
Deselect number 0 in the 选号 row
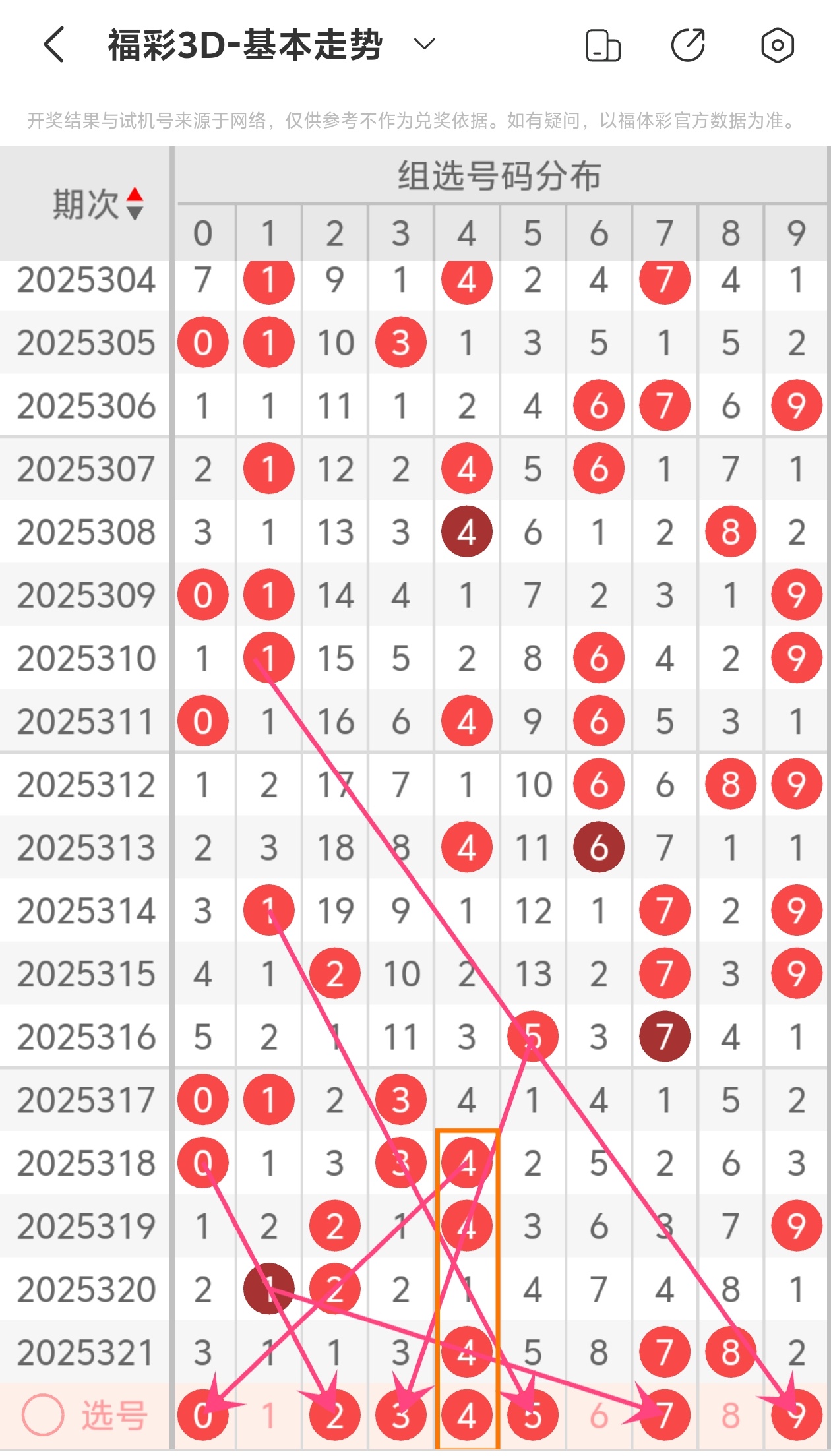(x=202, y=1415)
